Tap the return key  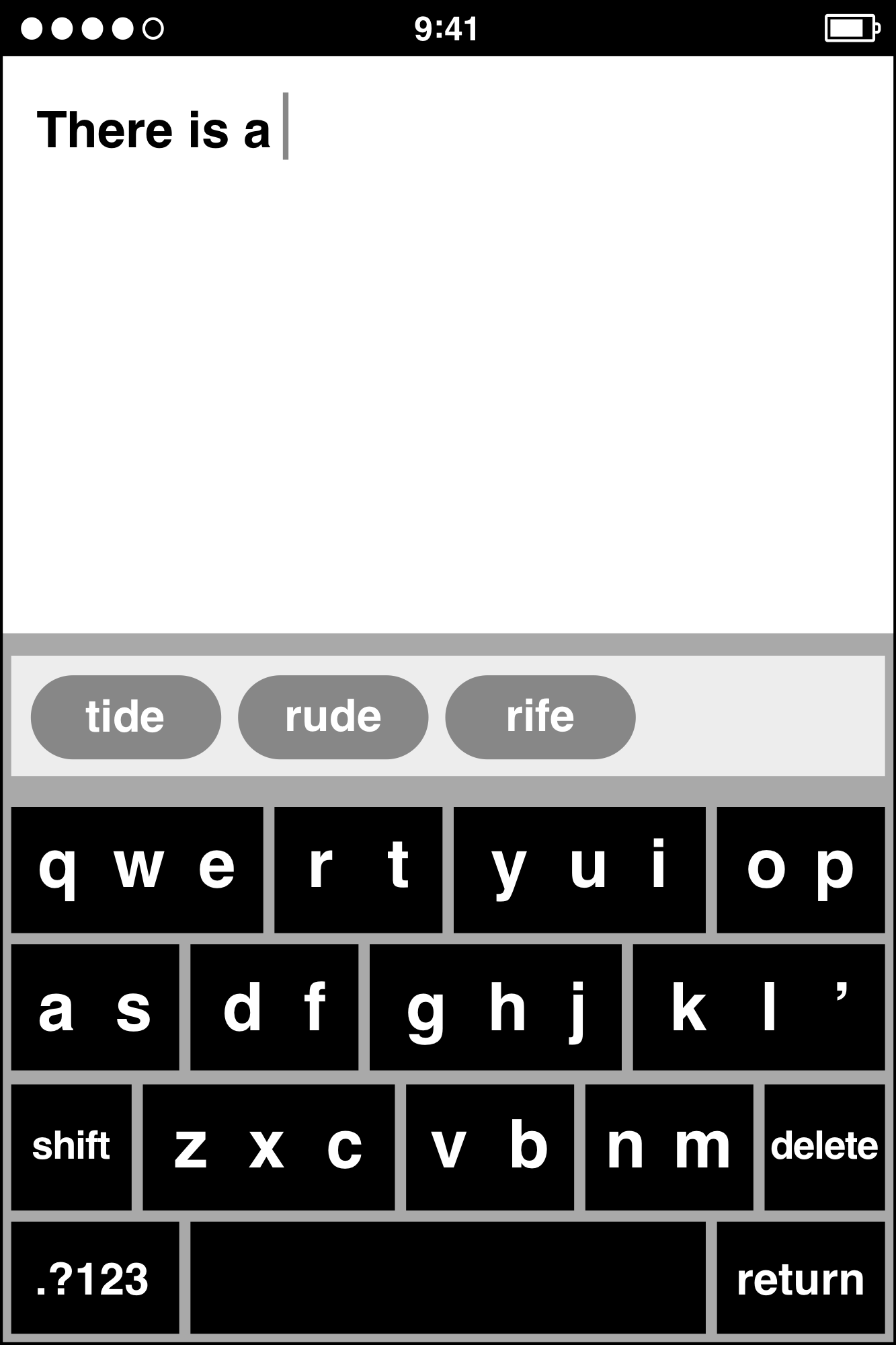click(801, 1278)
